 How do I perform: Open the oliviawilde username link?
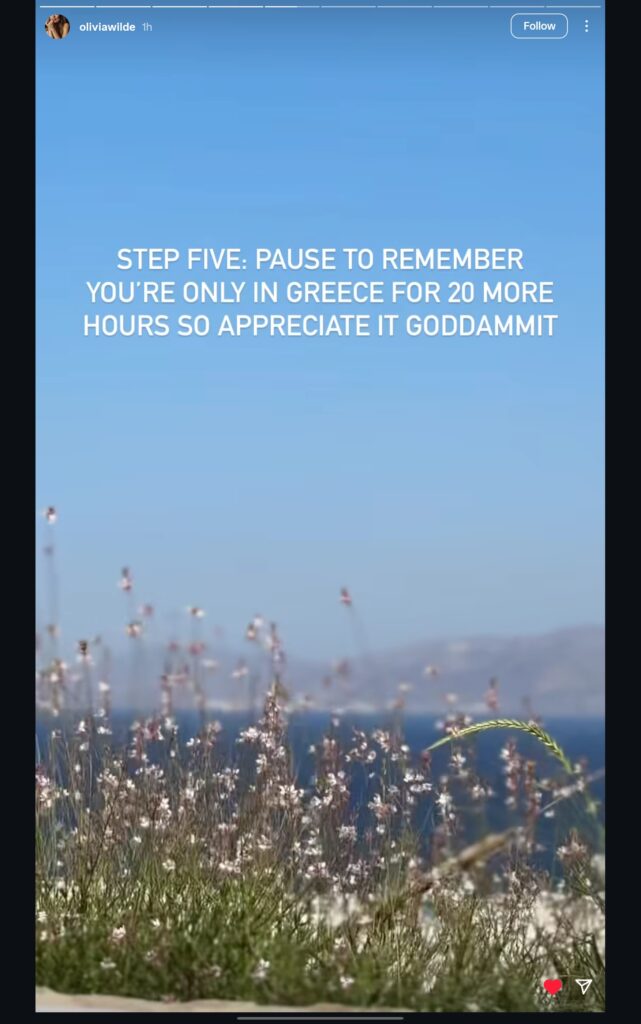click(x=107, y=27)
